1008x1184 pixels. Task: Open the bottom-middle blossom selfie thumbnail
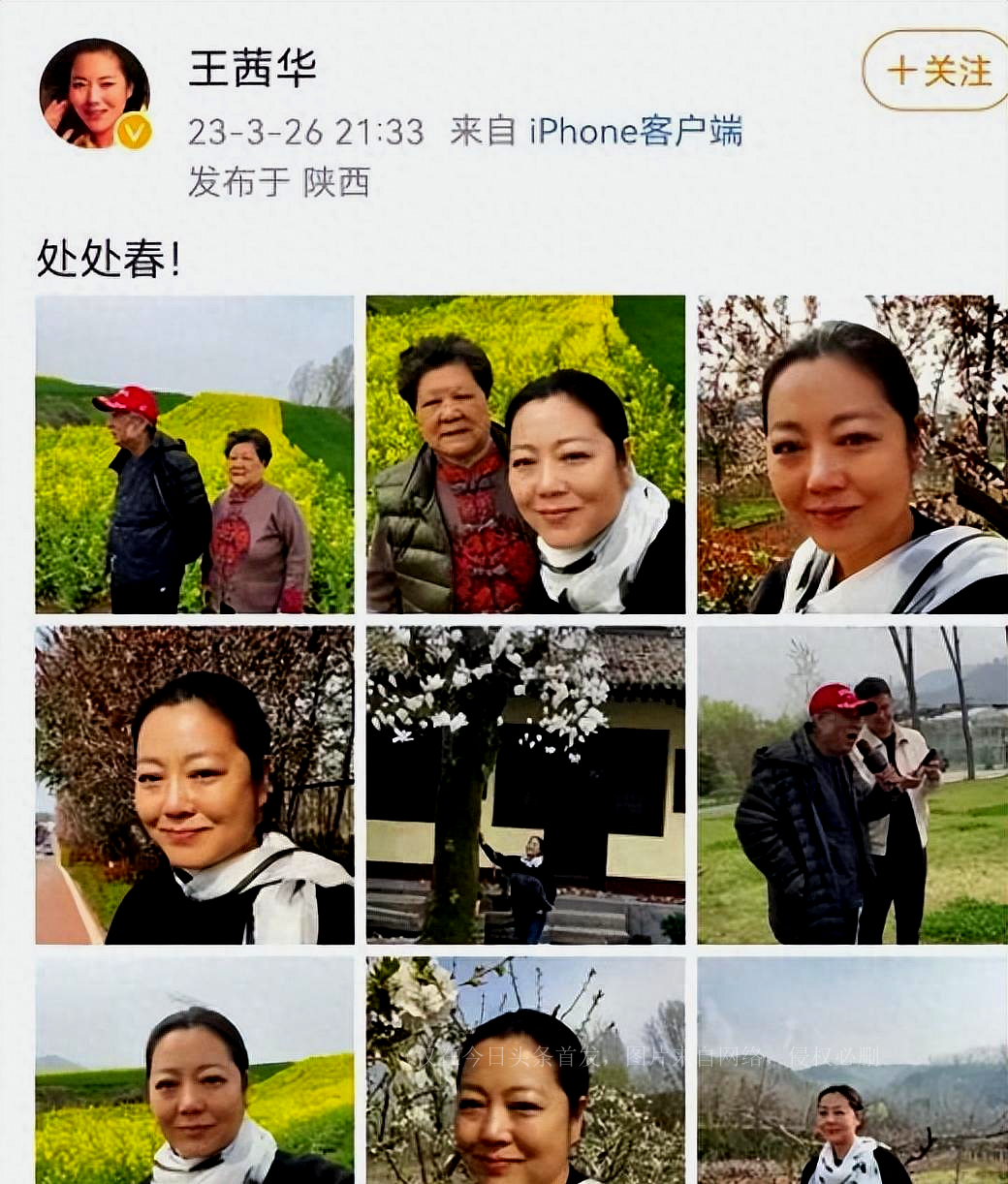pyautogui.click(x=523, y=1075)
